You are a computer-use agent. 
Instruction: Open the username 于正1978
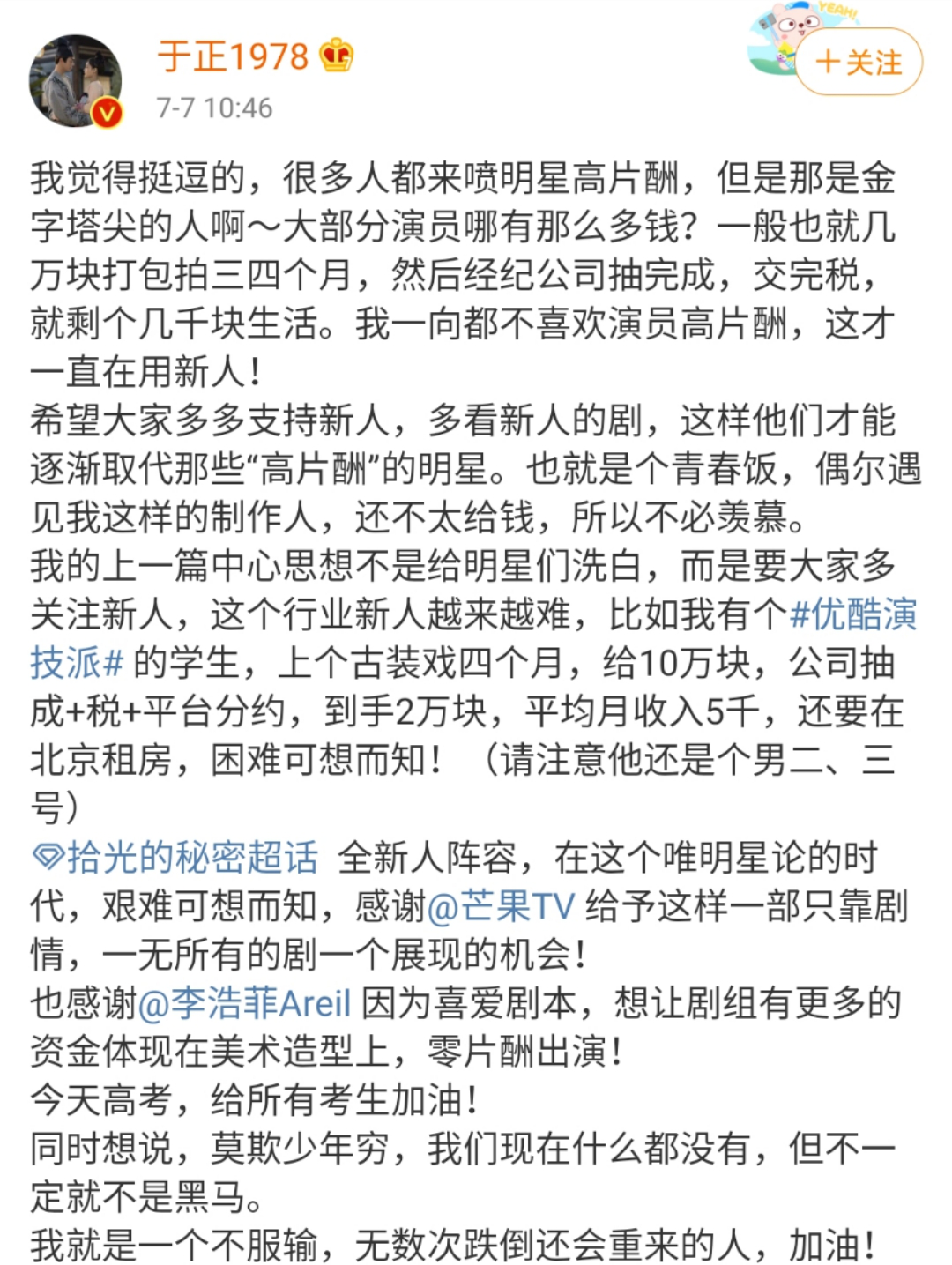tap(234, 56)
